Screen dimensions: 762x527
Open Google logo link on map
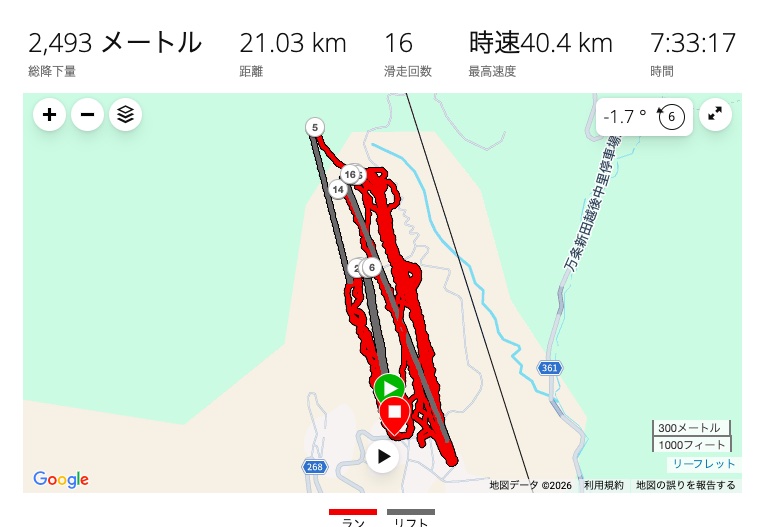(x=61, y=479)
